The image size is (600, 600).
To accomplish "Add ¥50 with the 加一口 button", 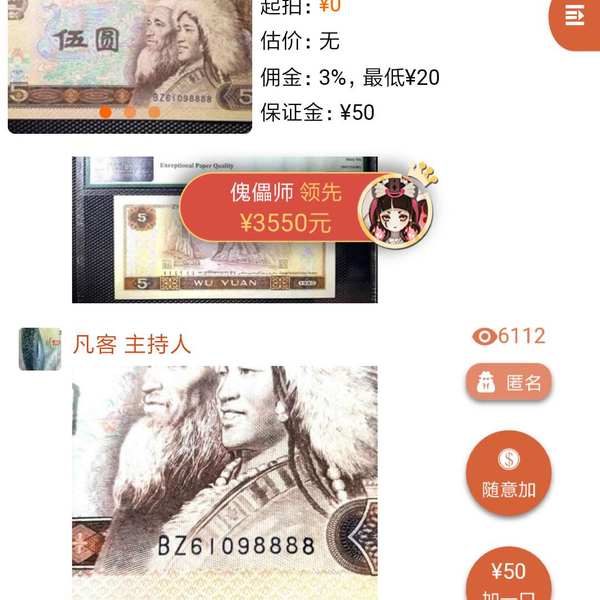I will [x=508, y=578].
